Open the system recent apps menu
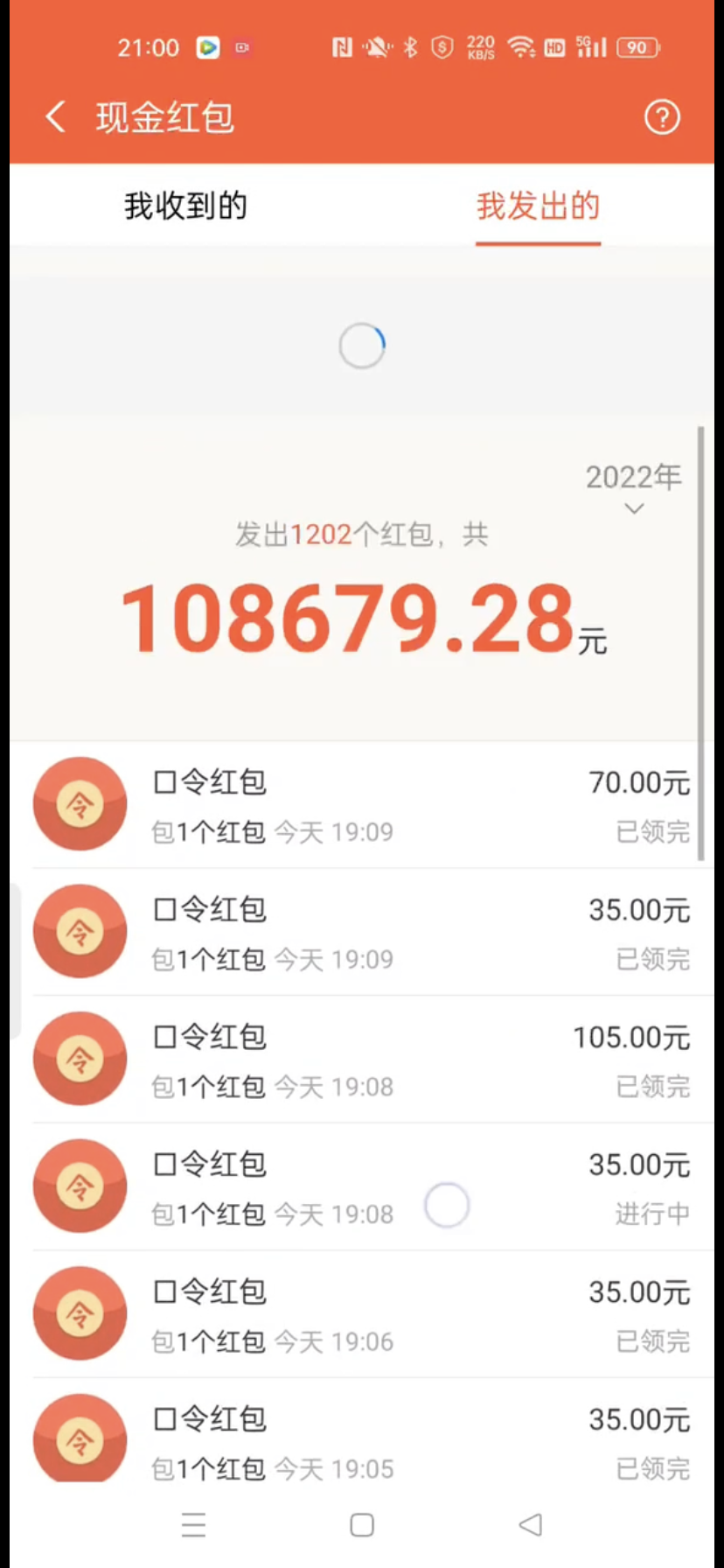 [x=193, y=1525]
